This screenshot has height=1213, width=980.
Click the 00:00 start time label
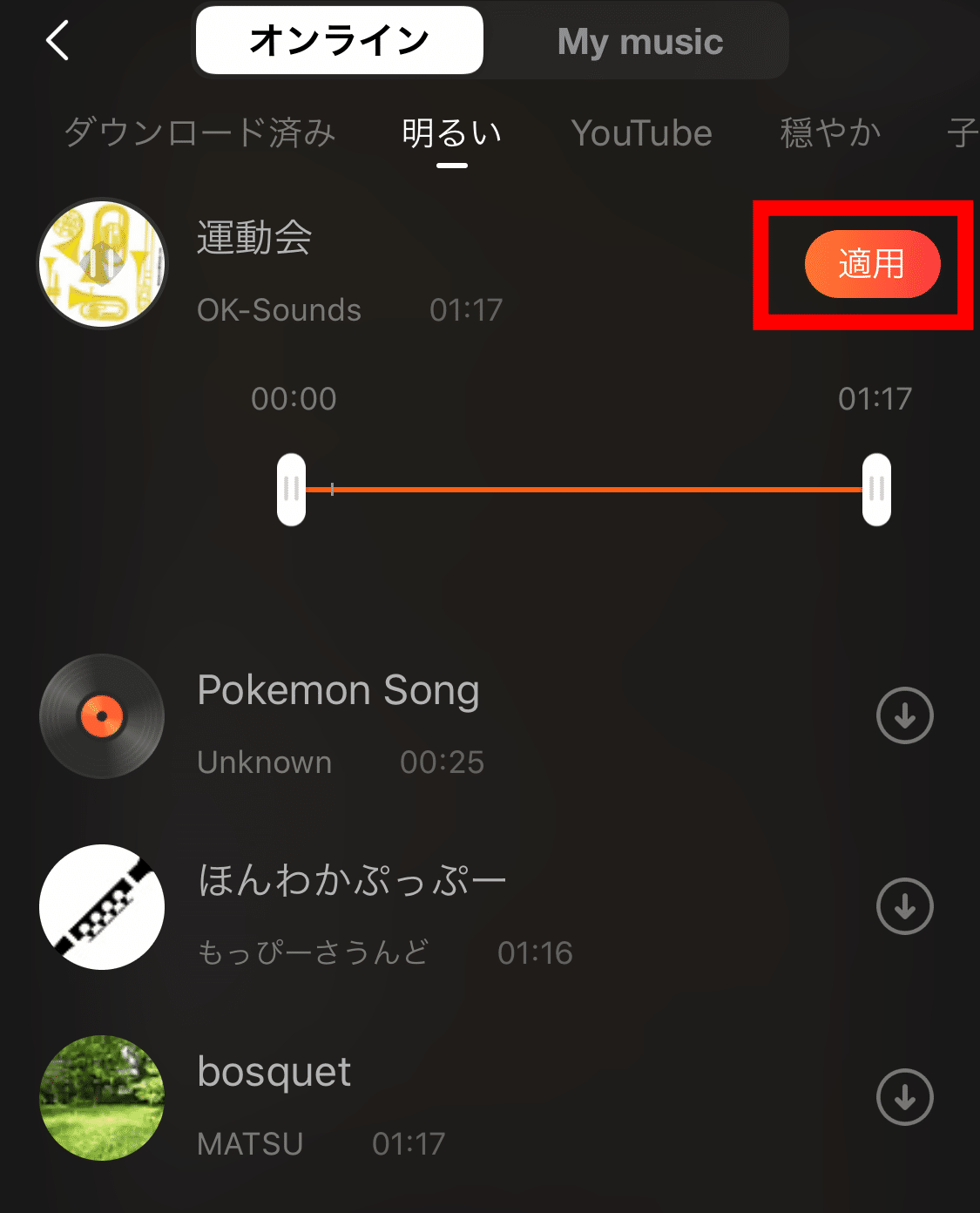point(294,398)
